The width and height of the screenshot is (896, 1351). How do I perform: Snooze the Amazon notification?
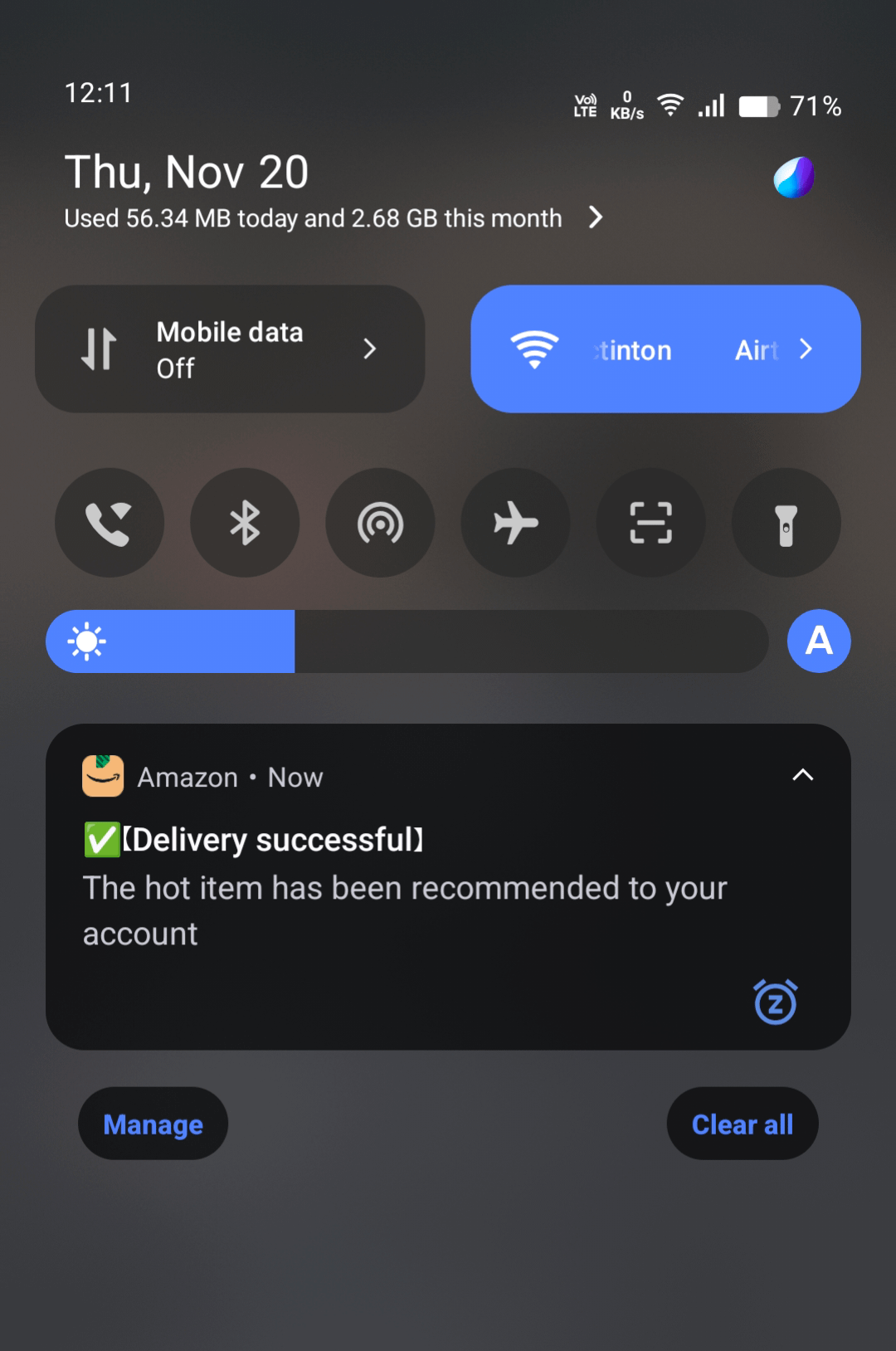[x=775, y=1002]
